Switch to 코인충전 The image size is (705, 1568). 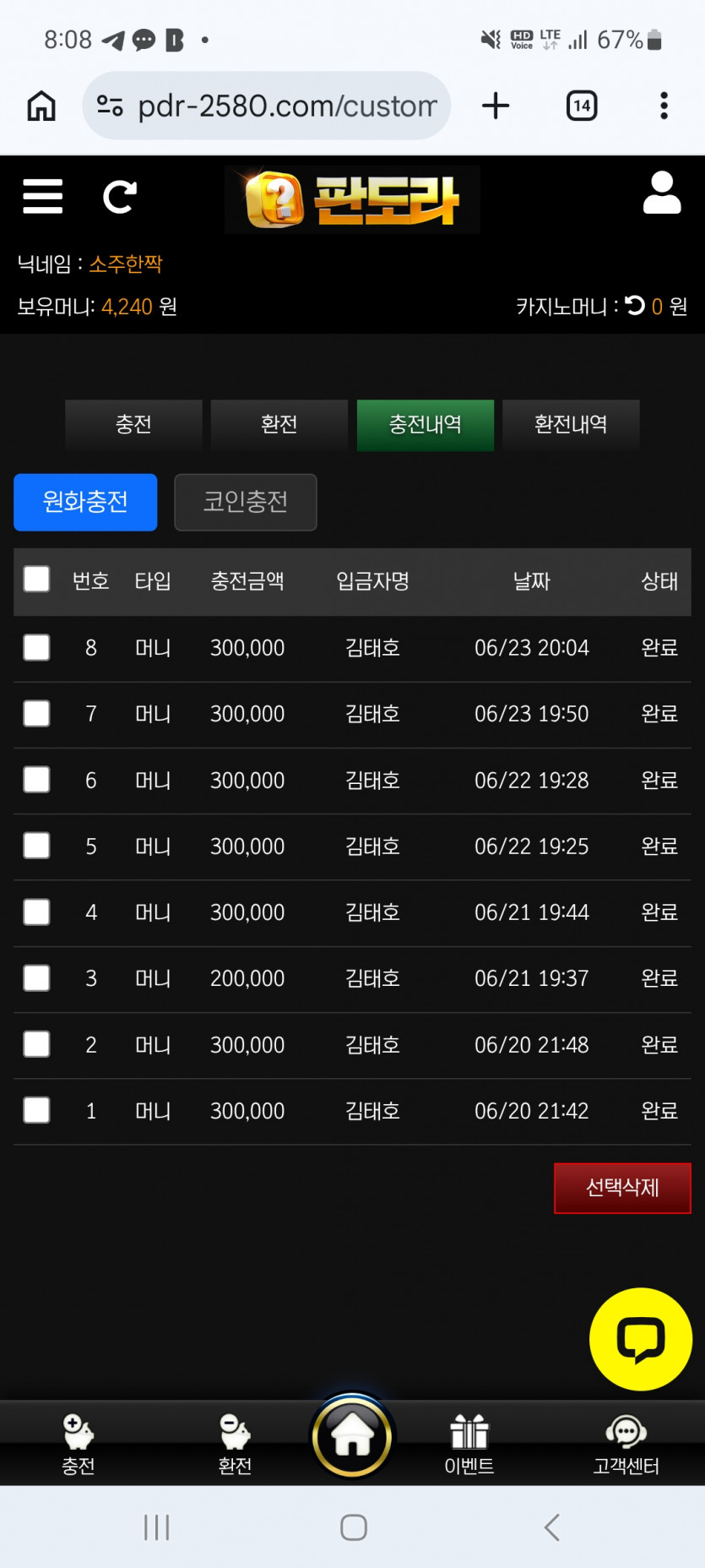[x=246, y=503]
